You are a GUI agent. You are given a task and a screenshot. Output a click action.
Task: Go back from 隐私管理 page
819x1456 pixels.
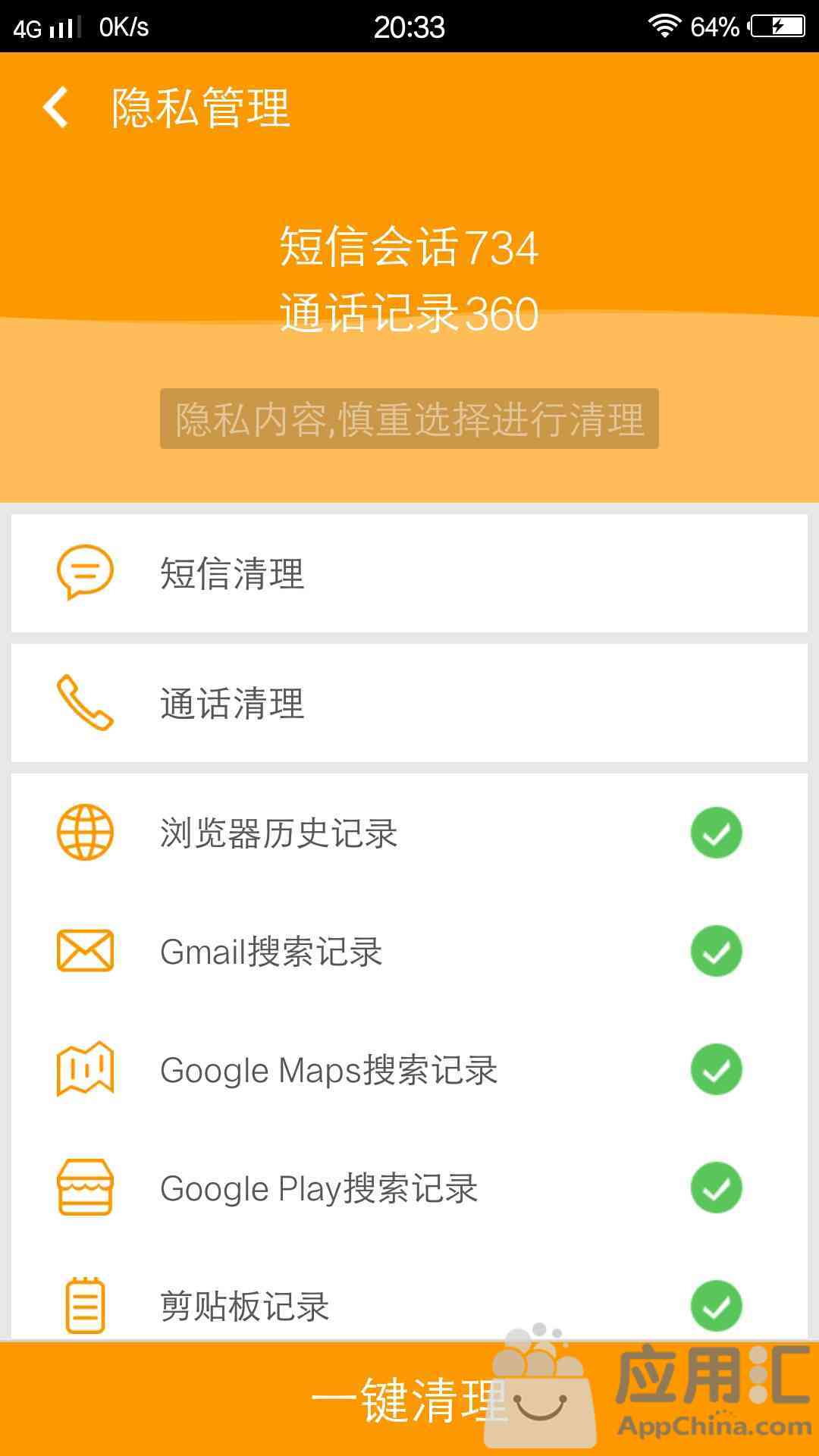(55, 107)
